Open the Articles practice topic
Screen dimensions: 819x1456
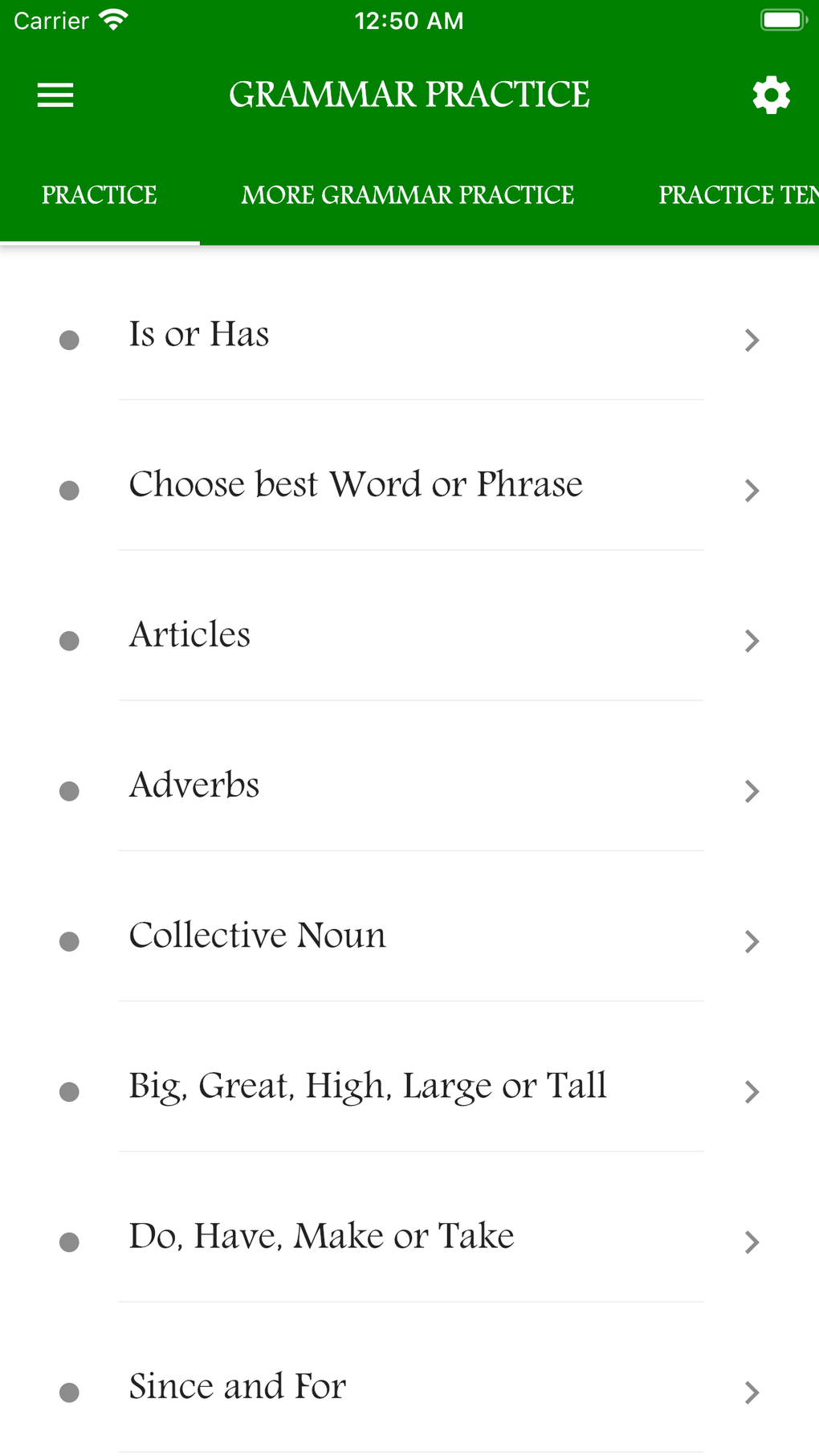189,634
